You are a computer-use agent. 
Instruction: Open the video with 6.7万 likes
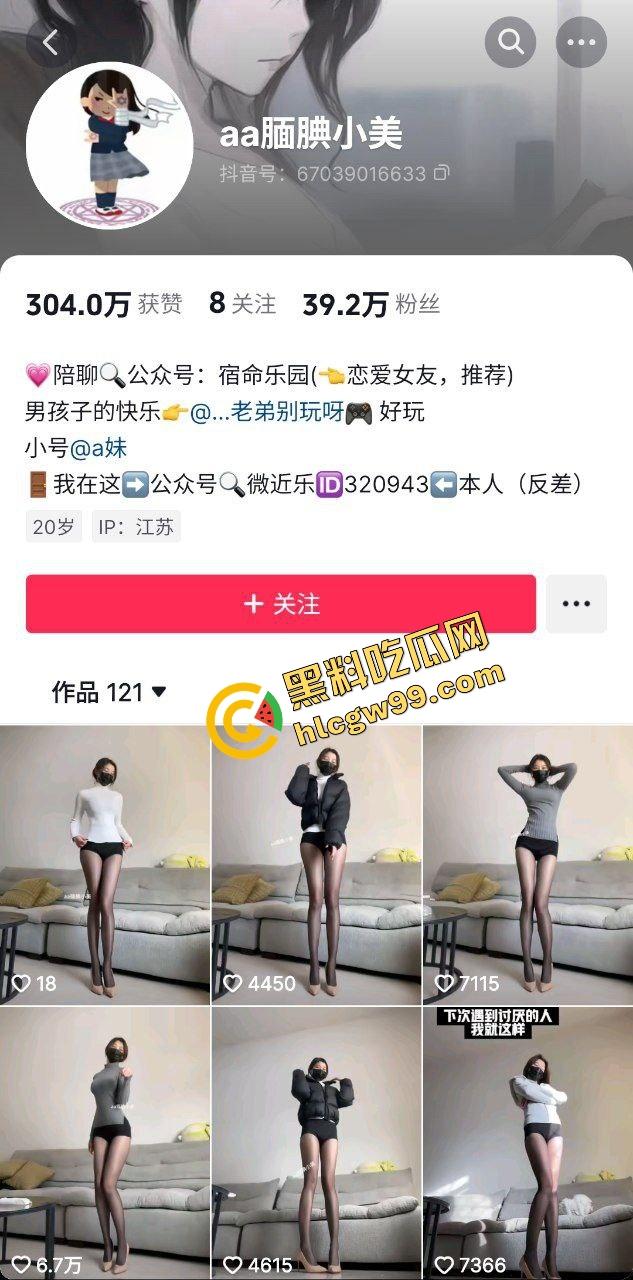[104, 1145]
